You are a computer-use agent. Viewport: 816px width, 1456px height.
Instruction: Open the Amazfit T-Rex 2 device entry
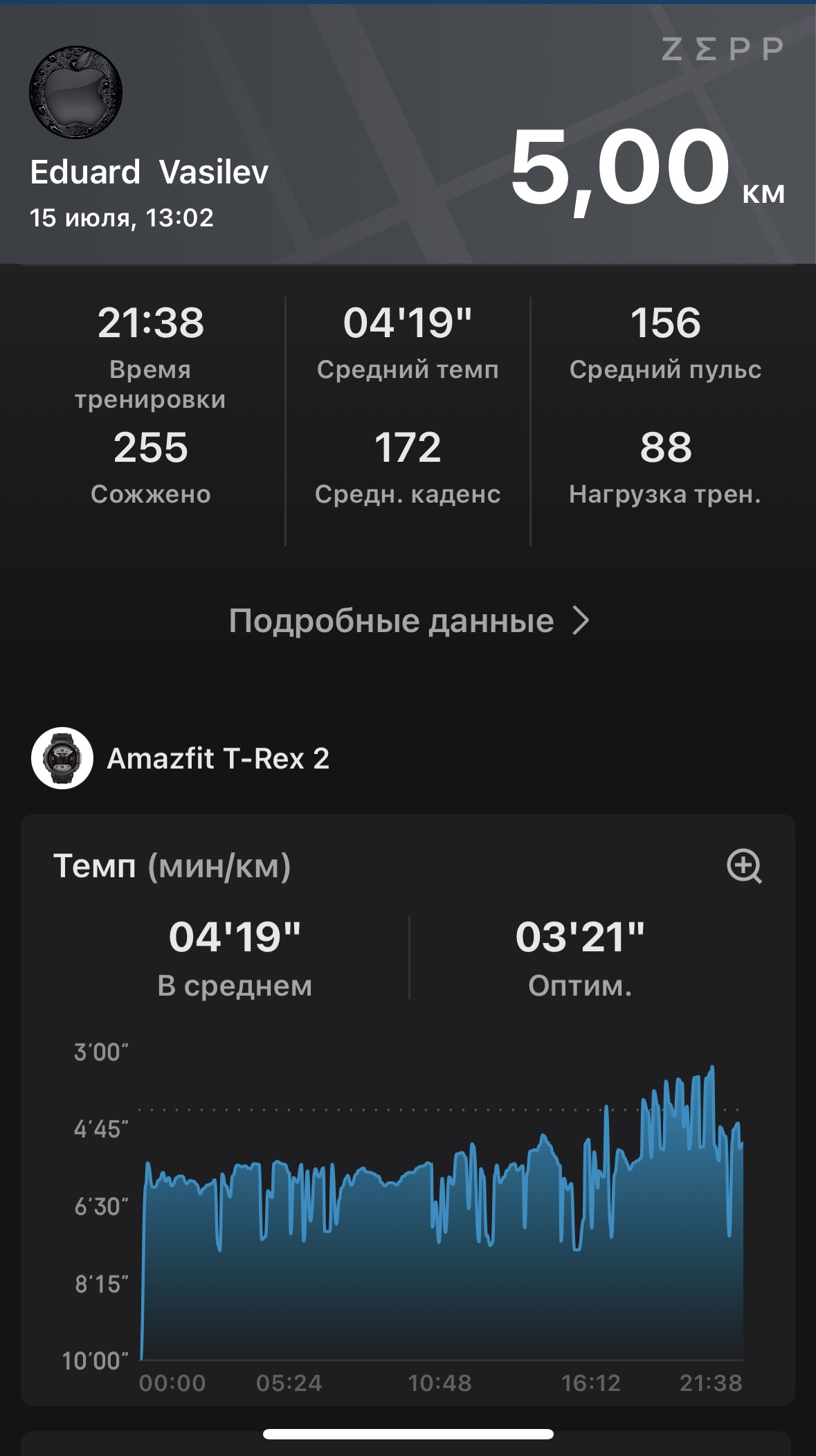[180, 758]
